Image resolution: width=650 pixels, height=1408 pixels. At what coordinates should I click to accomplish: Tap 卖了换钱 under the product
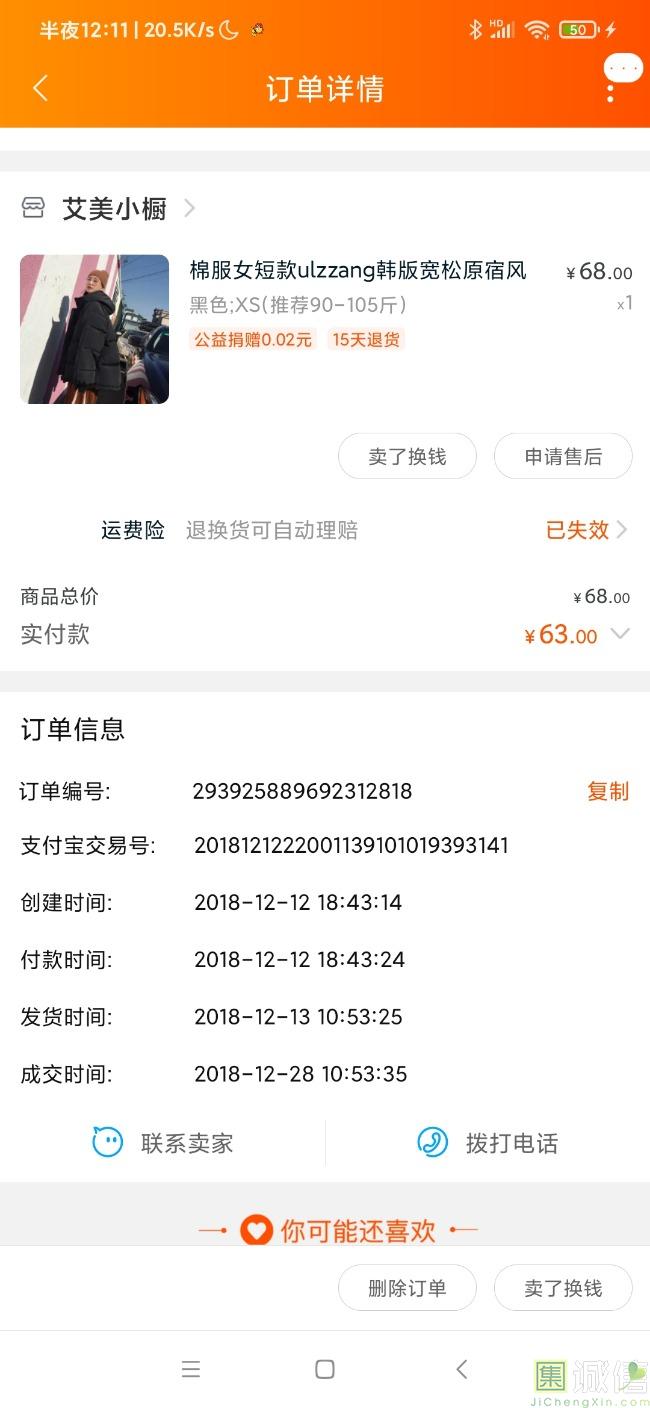pyautogui.click(x=407, y=457)
